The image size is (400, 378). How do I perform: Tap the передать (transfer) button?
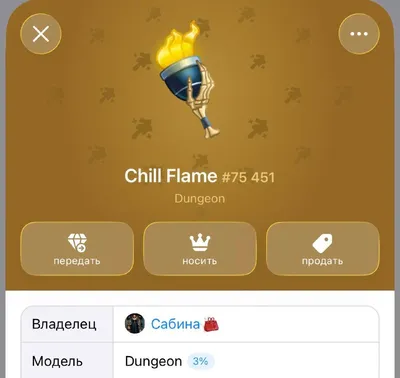77,249
